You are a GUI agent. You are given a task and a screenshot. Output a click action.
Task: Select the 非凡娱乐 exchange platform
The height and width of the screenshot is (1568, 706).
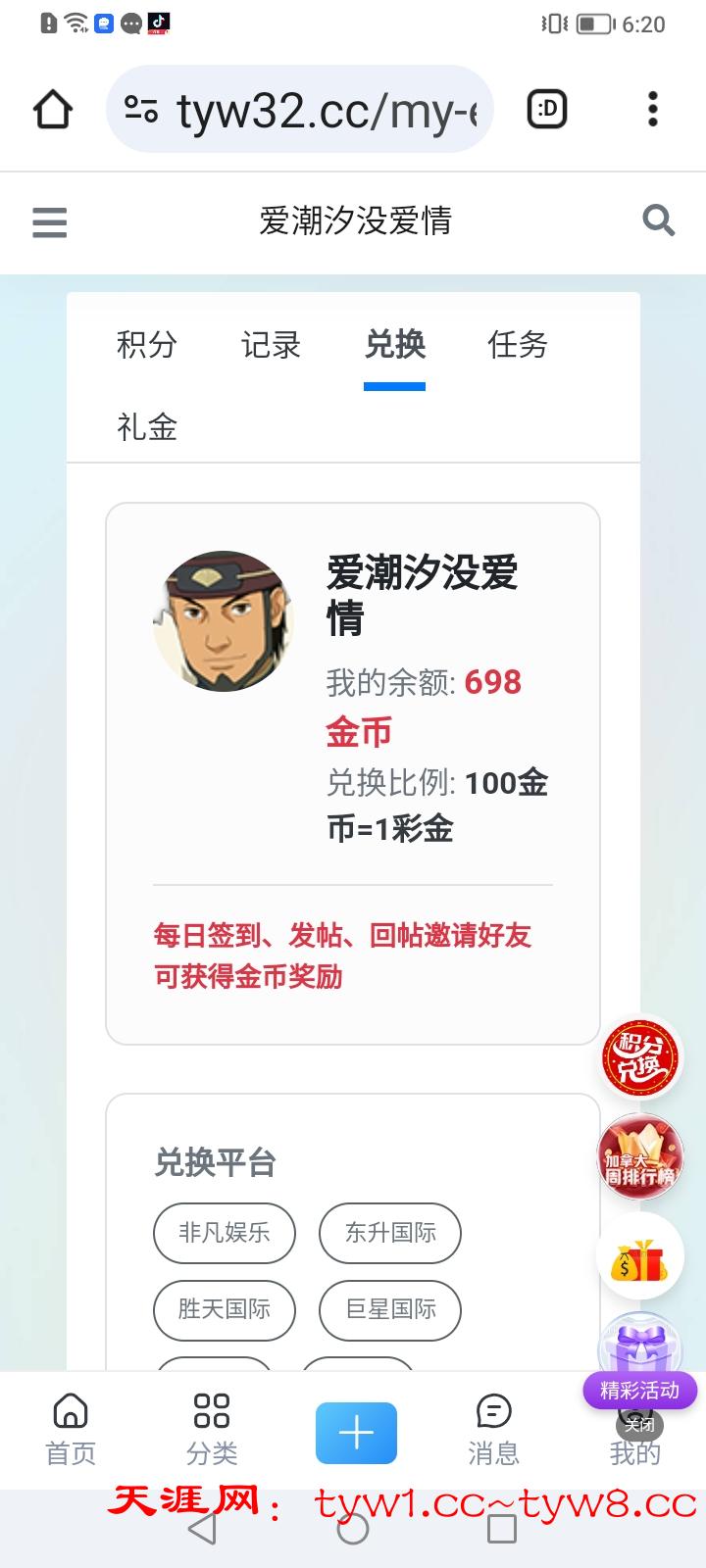[x=224, y=1233]
